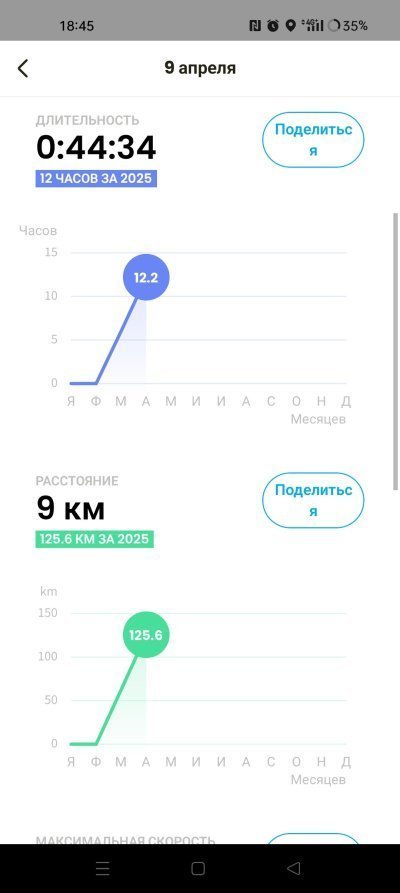Share the 9 км distance stat
Screen dimensions: 400x893
coord(313,500)
